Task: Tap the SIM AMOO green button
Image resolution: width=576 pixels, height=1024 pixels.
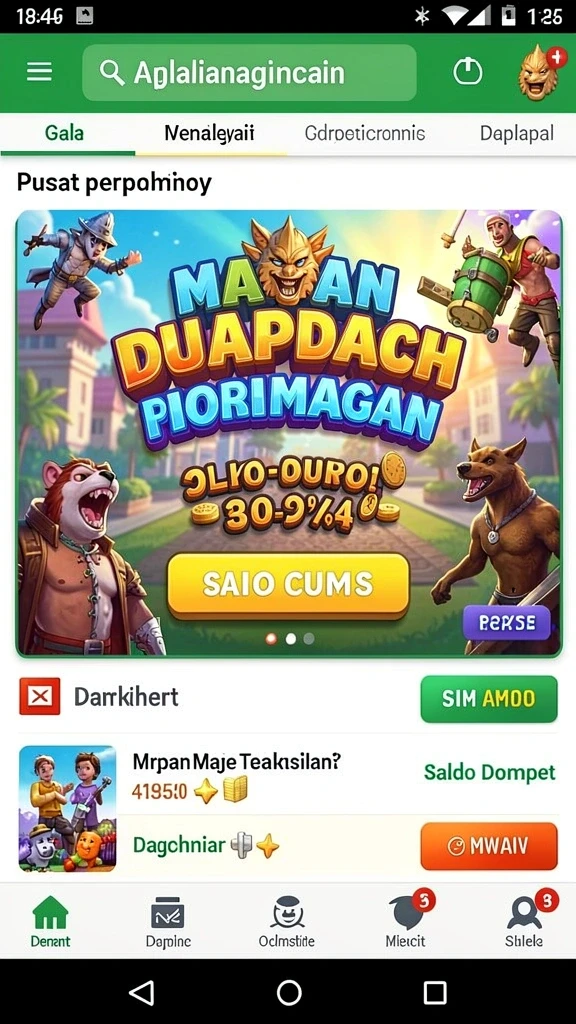Action: coord(488,699)
